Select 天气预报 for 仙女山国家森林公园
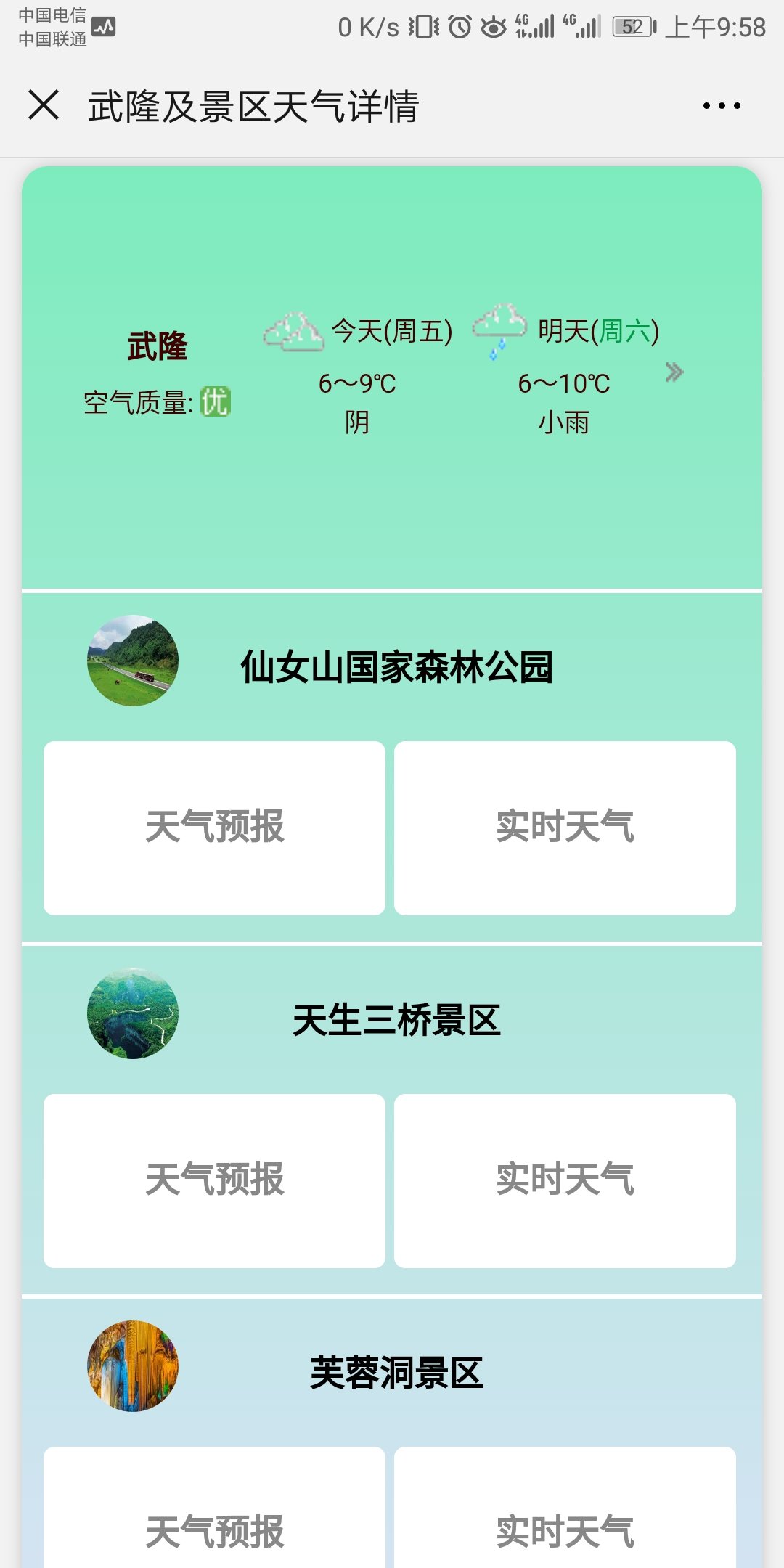This screenshot has width=784, height=1568. 215,828
